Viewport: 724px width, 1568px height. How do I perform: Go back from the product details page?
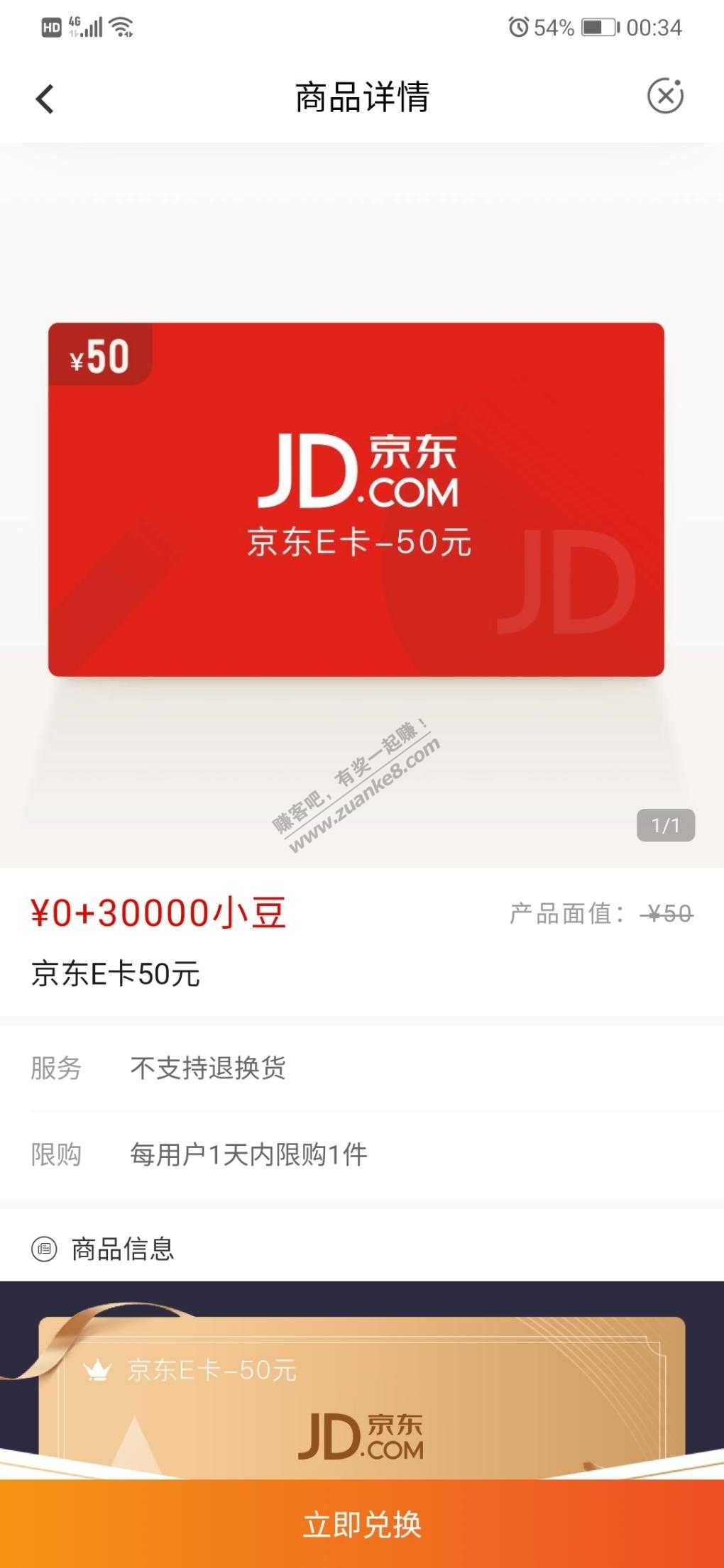(x=45, y=98)
